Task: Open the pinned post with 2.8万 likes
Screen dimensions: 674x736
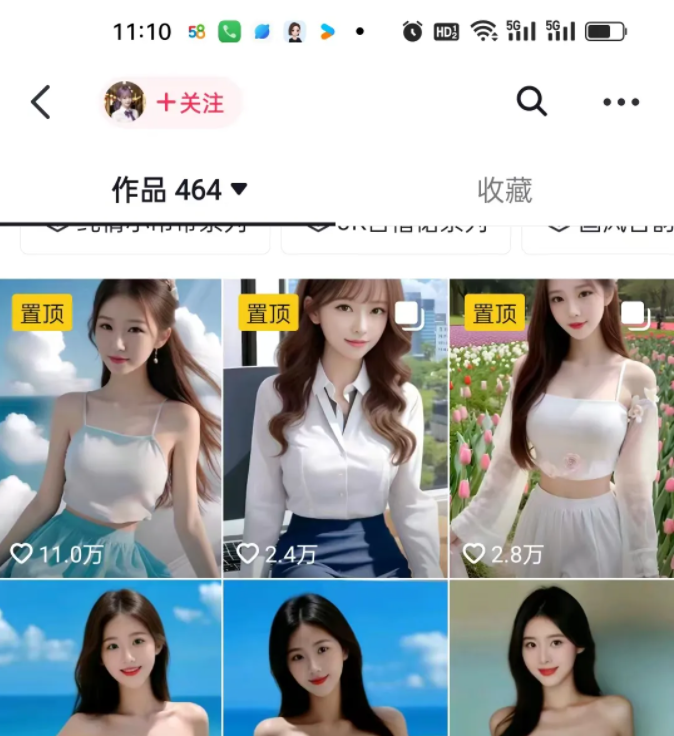Action: [561, 428]
